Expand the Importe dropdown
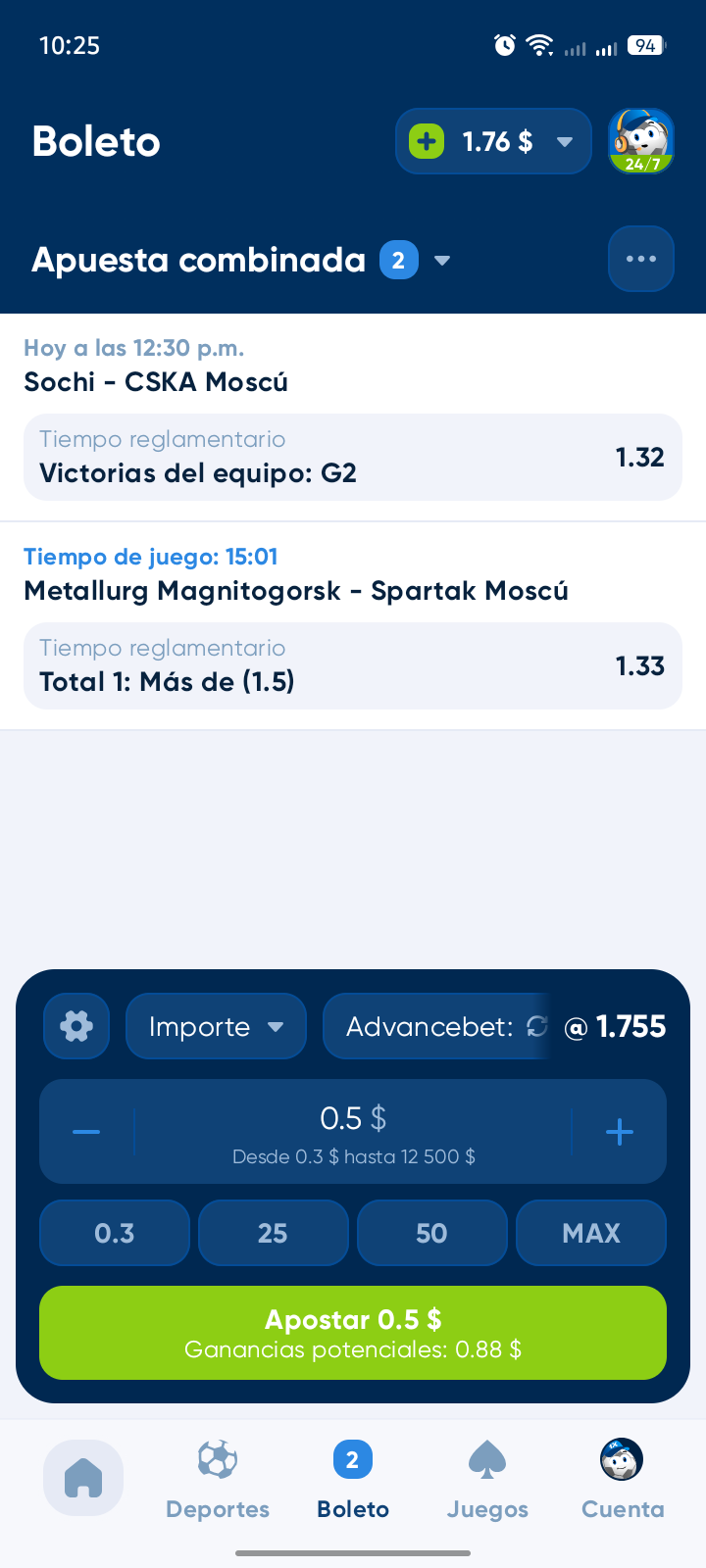 click(216, 1026)
